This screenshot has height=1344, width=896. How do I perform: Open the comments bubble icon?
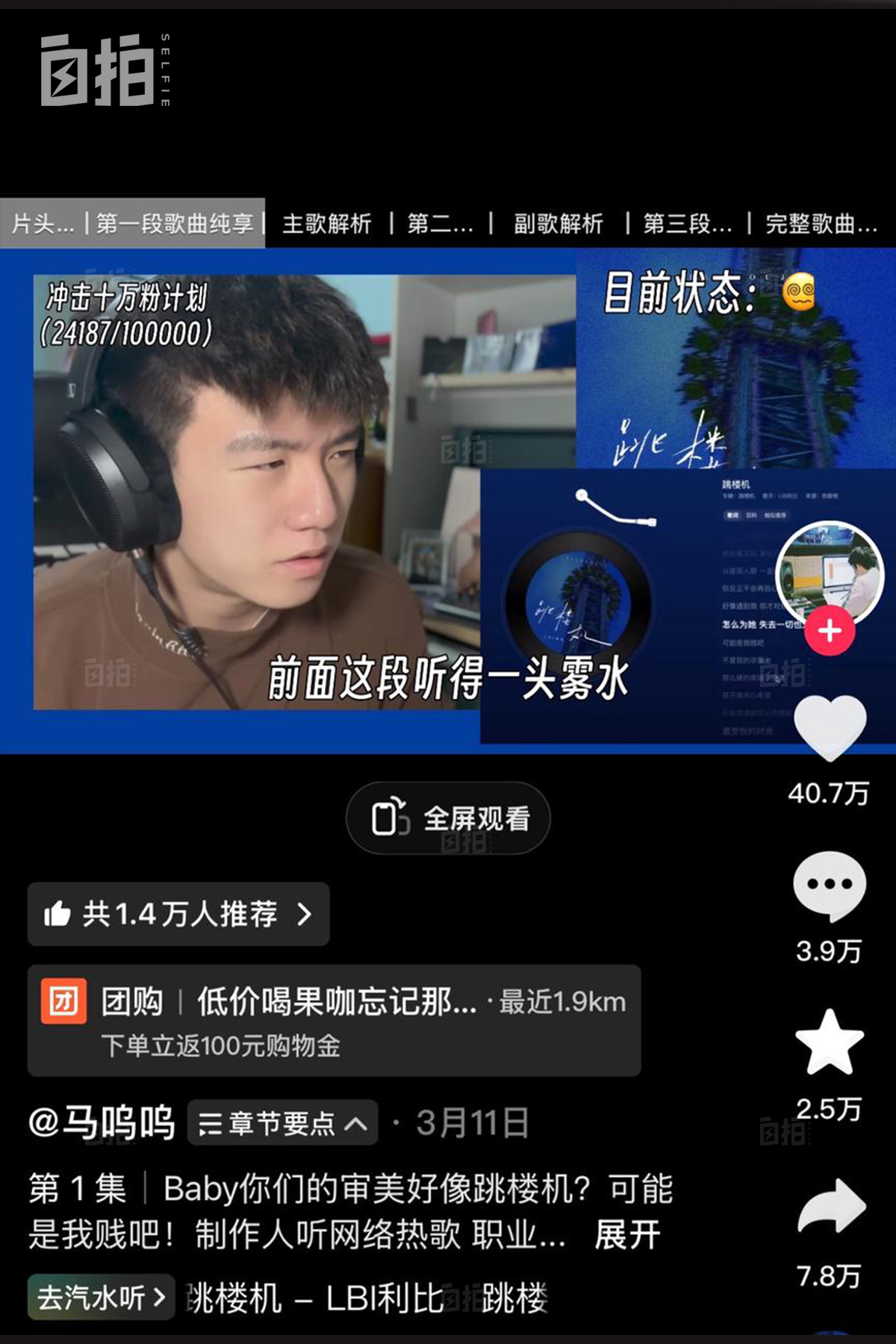click(x=827, y=885)
